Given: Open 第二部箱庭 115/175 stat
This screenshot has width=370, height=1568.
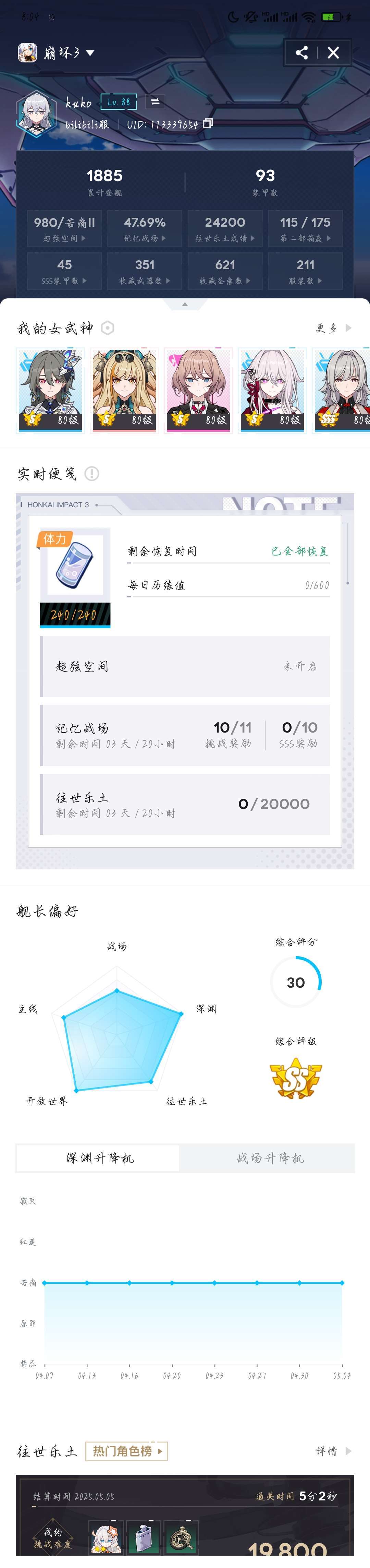Looking at the screenshot, I should 305,229.
